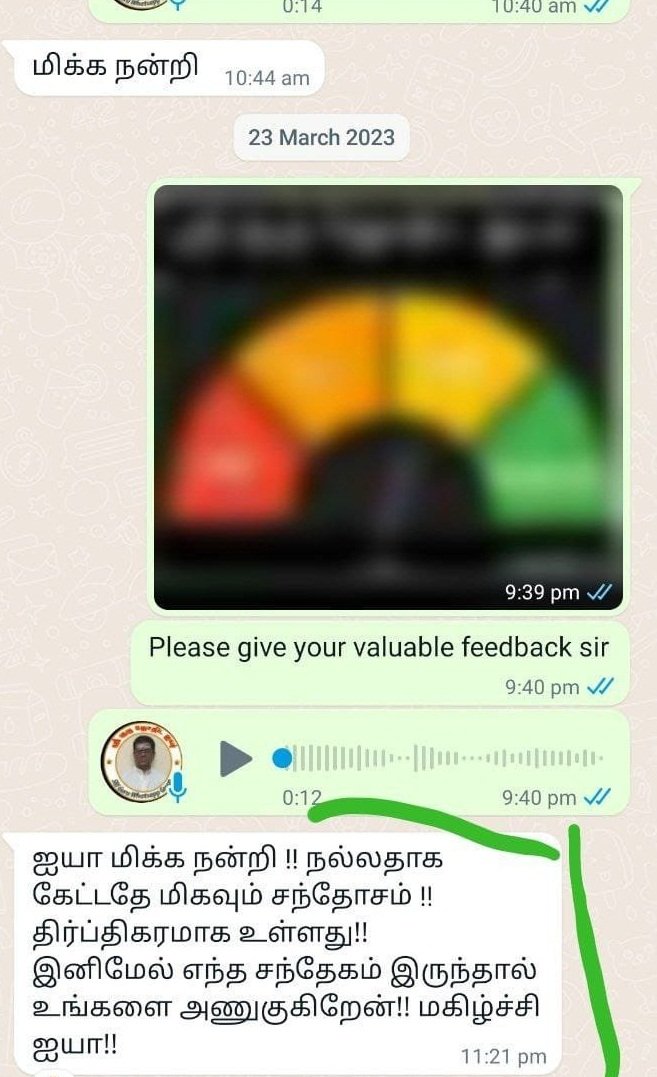Open the blurred image sent at 9:39 pm
Image resolution: width=657 pixels, height=1077 pixels.
[x=388, y=397]
